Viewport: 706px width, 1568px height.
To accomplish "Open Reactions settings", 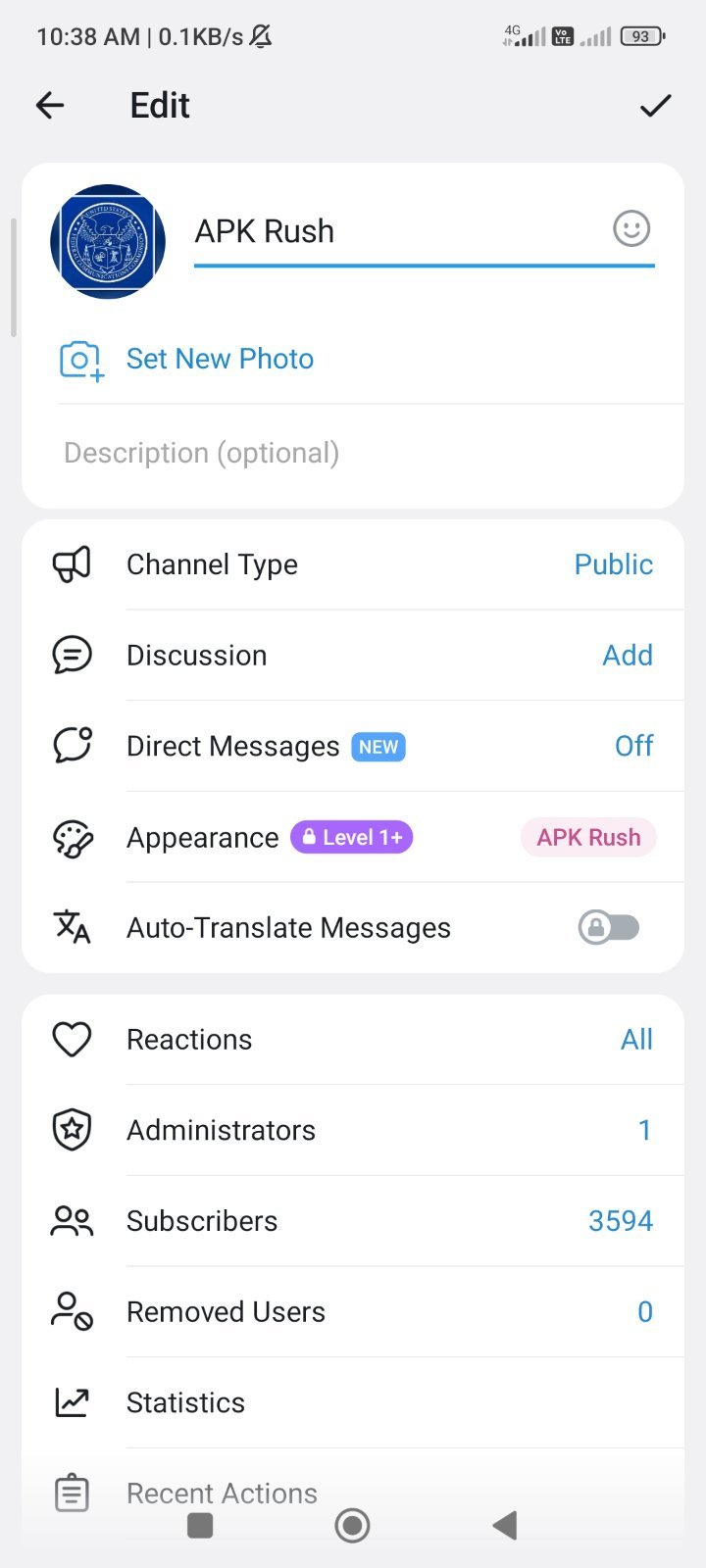I will pyautogui.click(x=353, y=1039).
